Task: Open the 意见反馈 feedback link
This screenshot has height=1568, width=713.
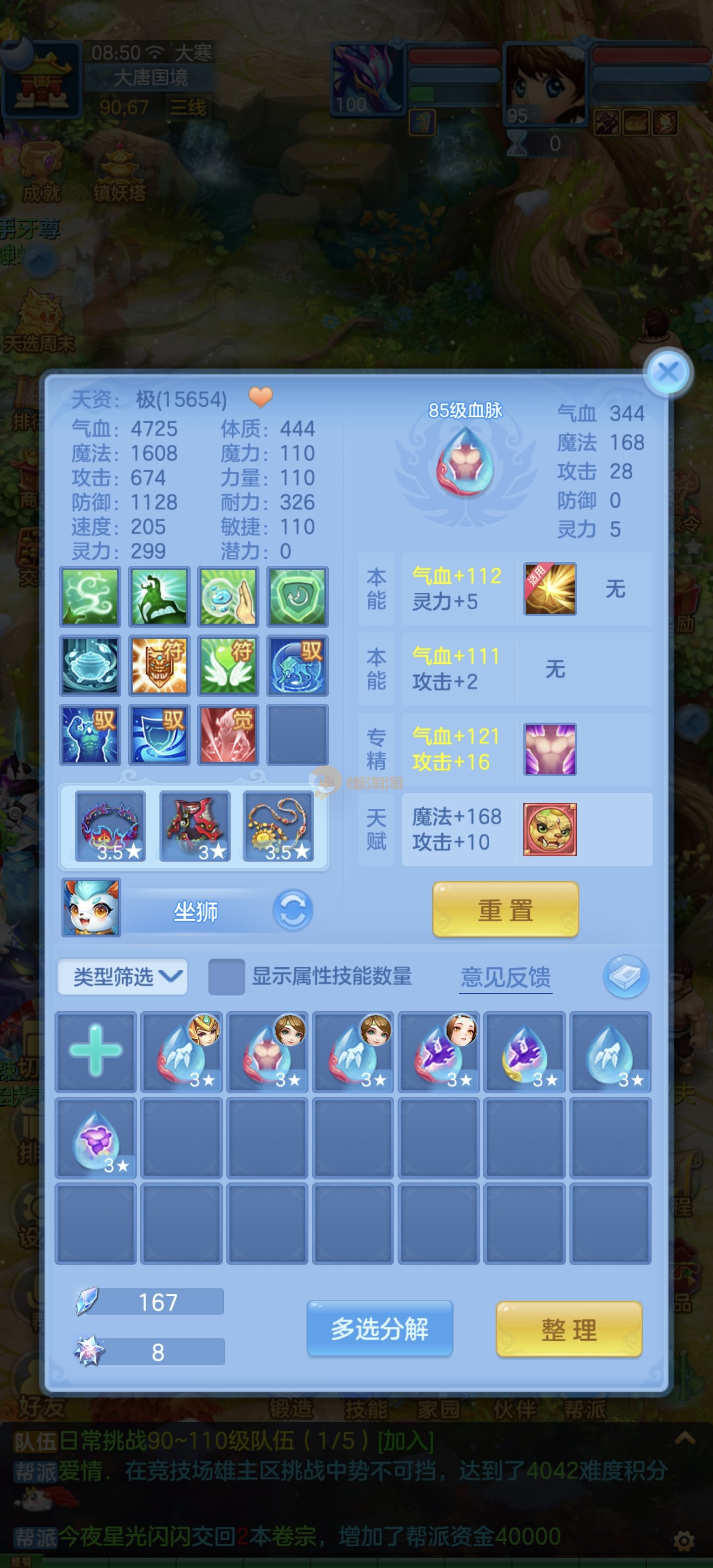Action: pos(505,977)
